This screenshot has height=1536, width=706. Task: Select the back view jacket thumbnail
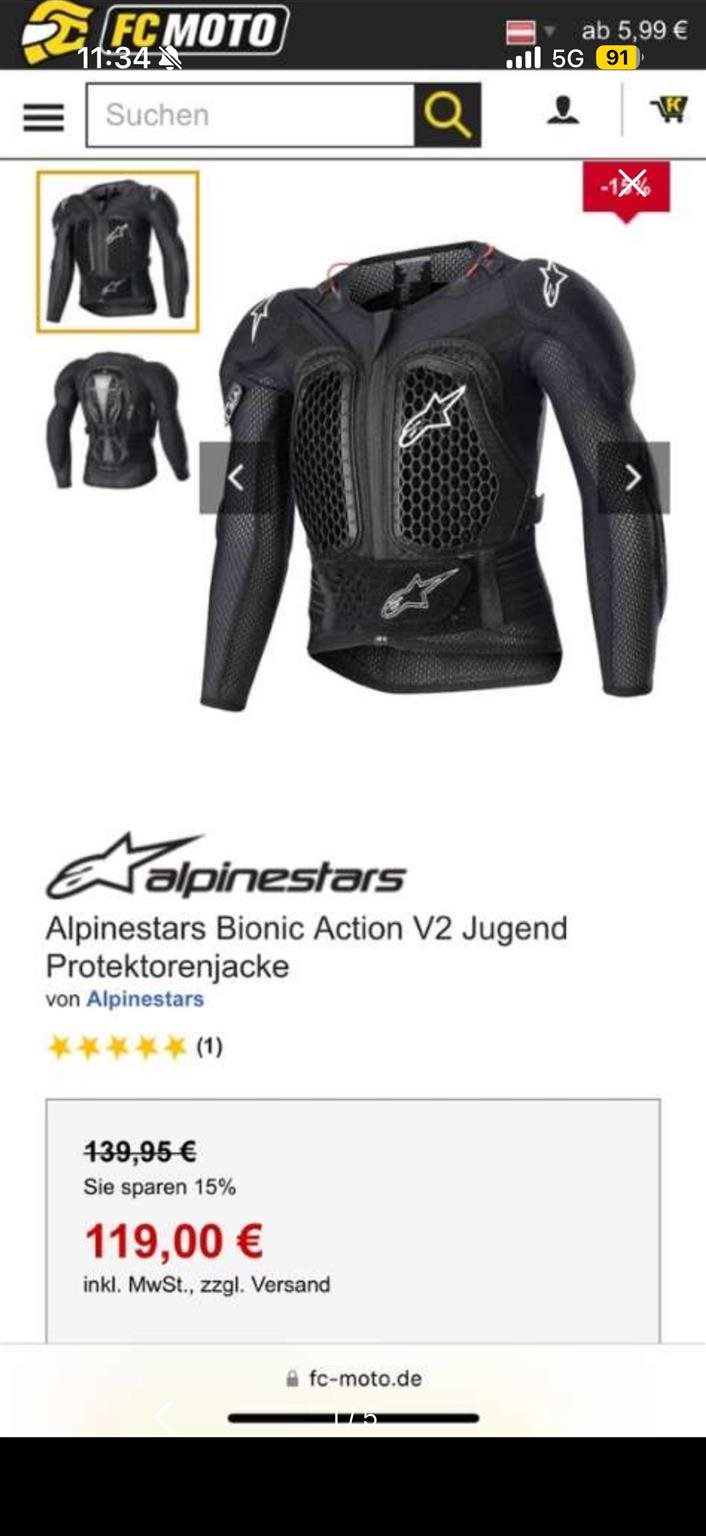[x=118, y=420]
